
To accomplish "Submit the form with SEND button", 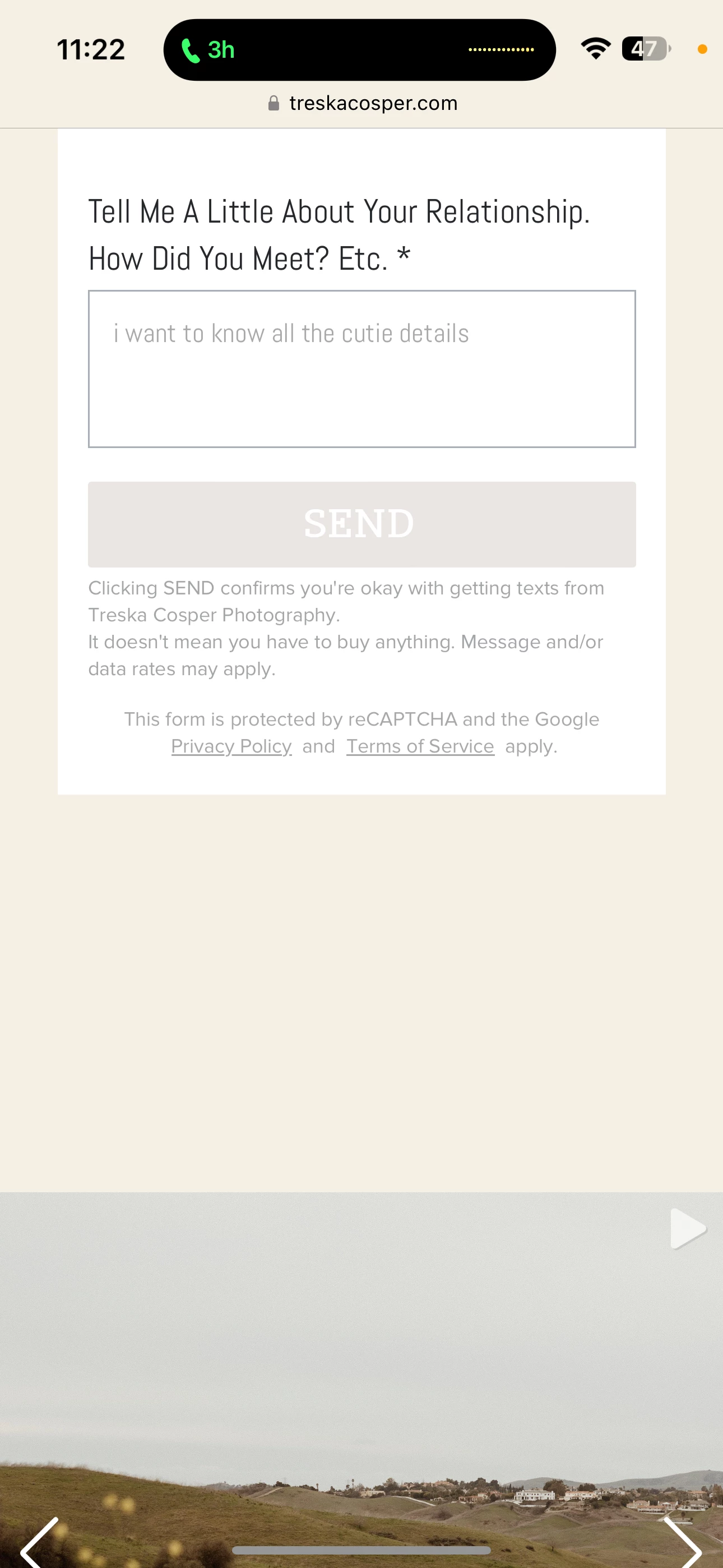I will (361, 524).
